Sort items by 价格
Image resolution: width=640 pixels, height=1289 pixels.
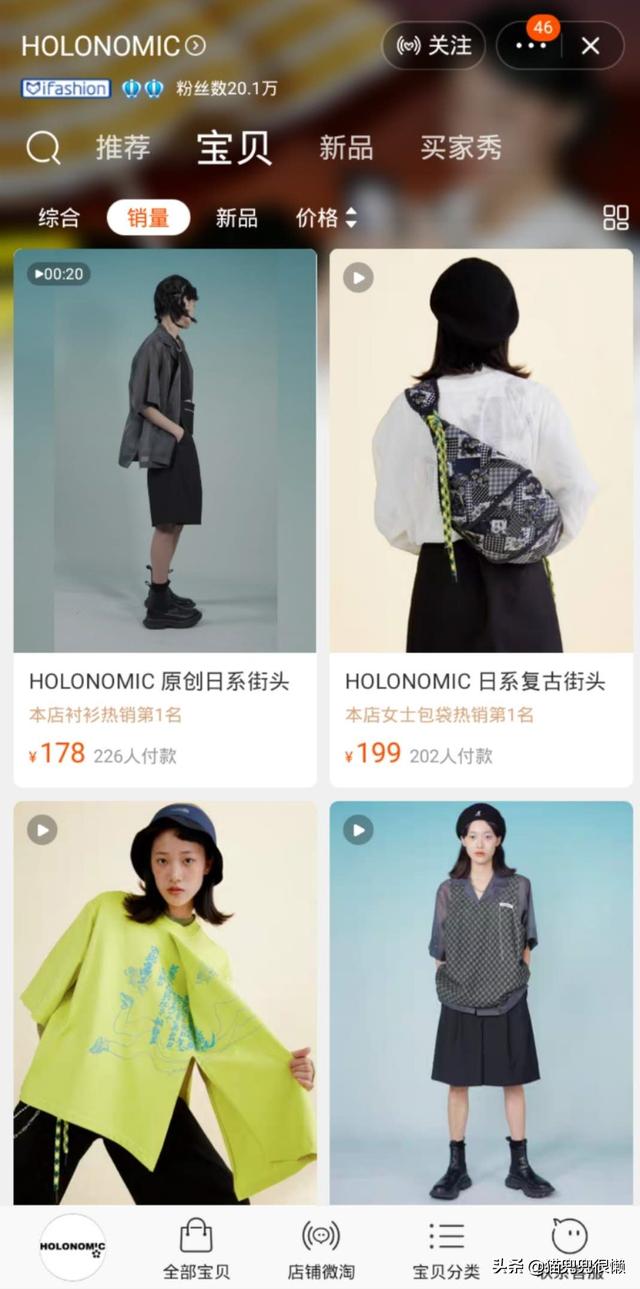(326, 217)
